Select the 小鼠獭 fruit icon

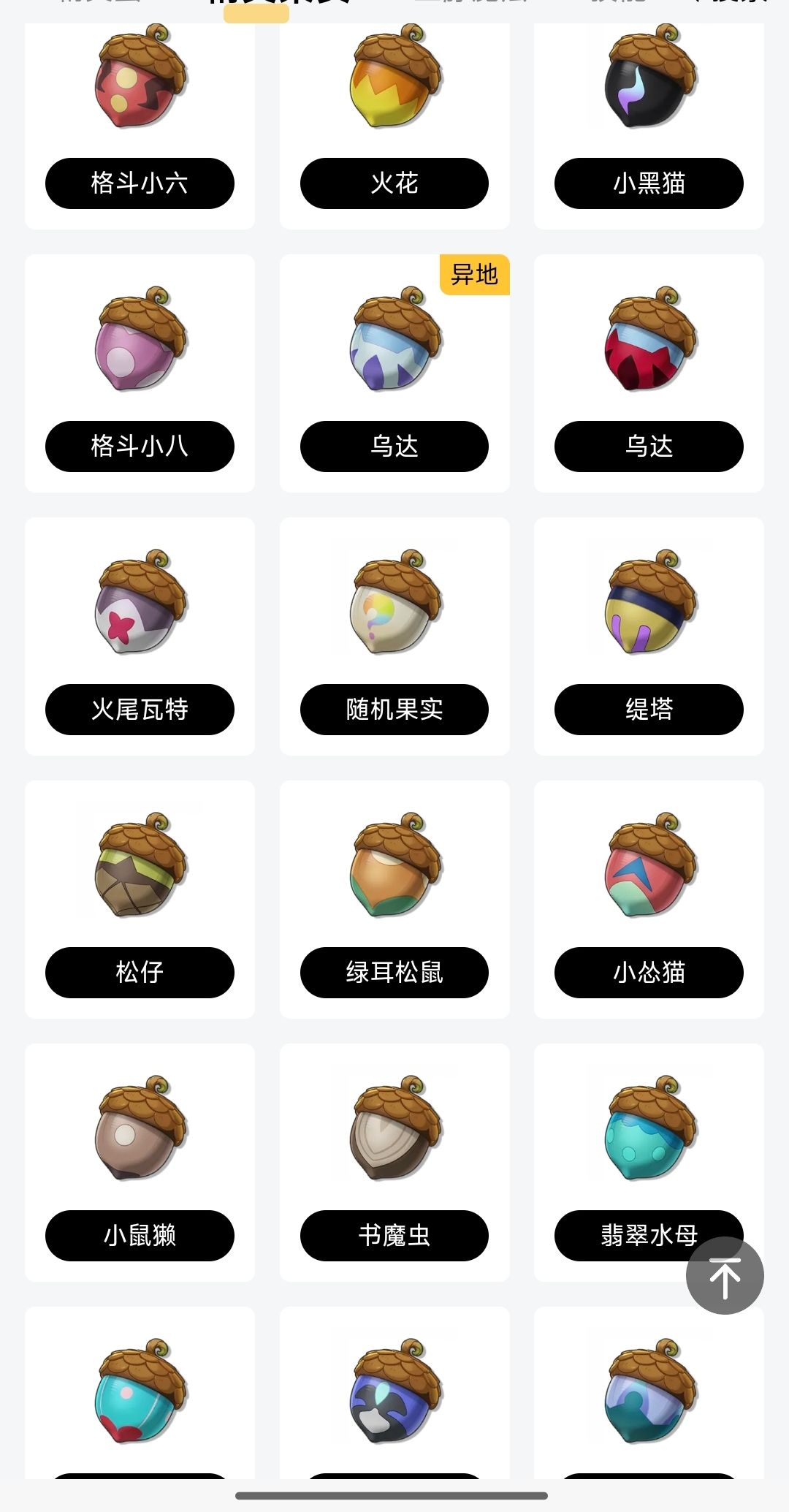[x=139, y=1136]
